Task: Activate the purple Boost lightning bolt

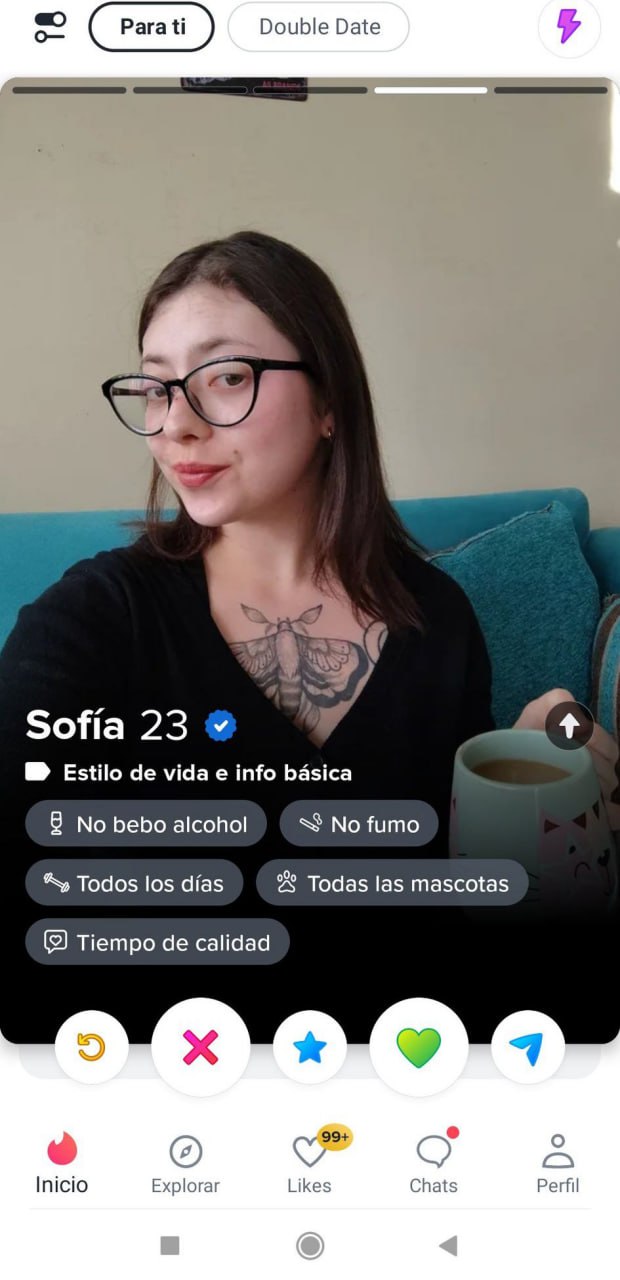Action: (569, 27)
